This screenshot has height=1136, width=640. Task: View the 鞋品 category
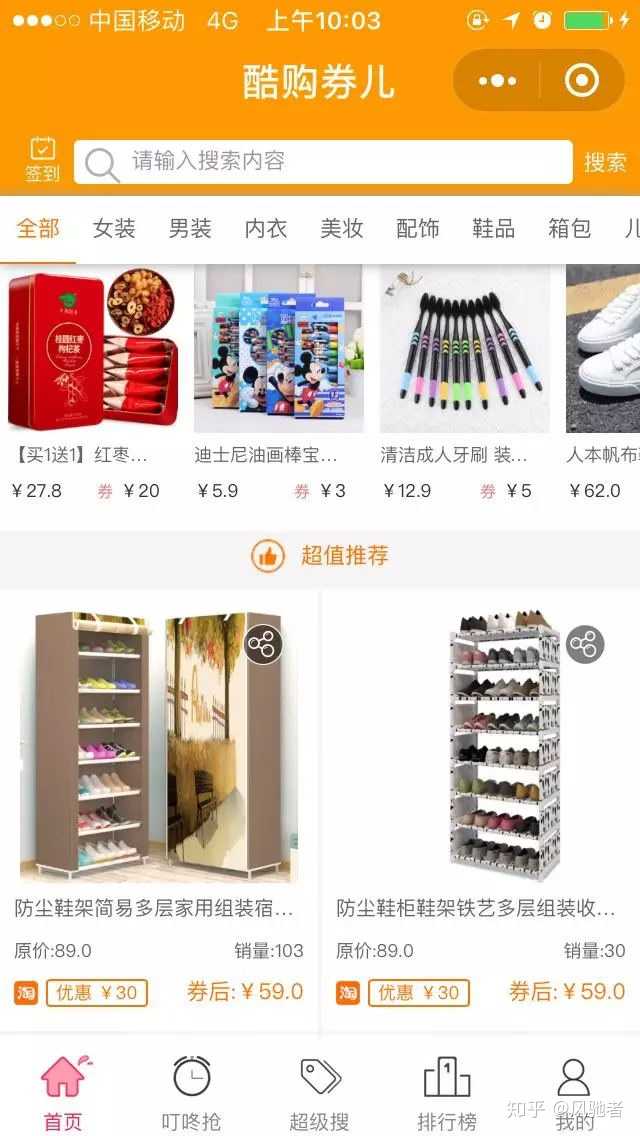click(494, 229)
